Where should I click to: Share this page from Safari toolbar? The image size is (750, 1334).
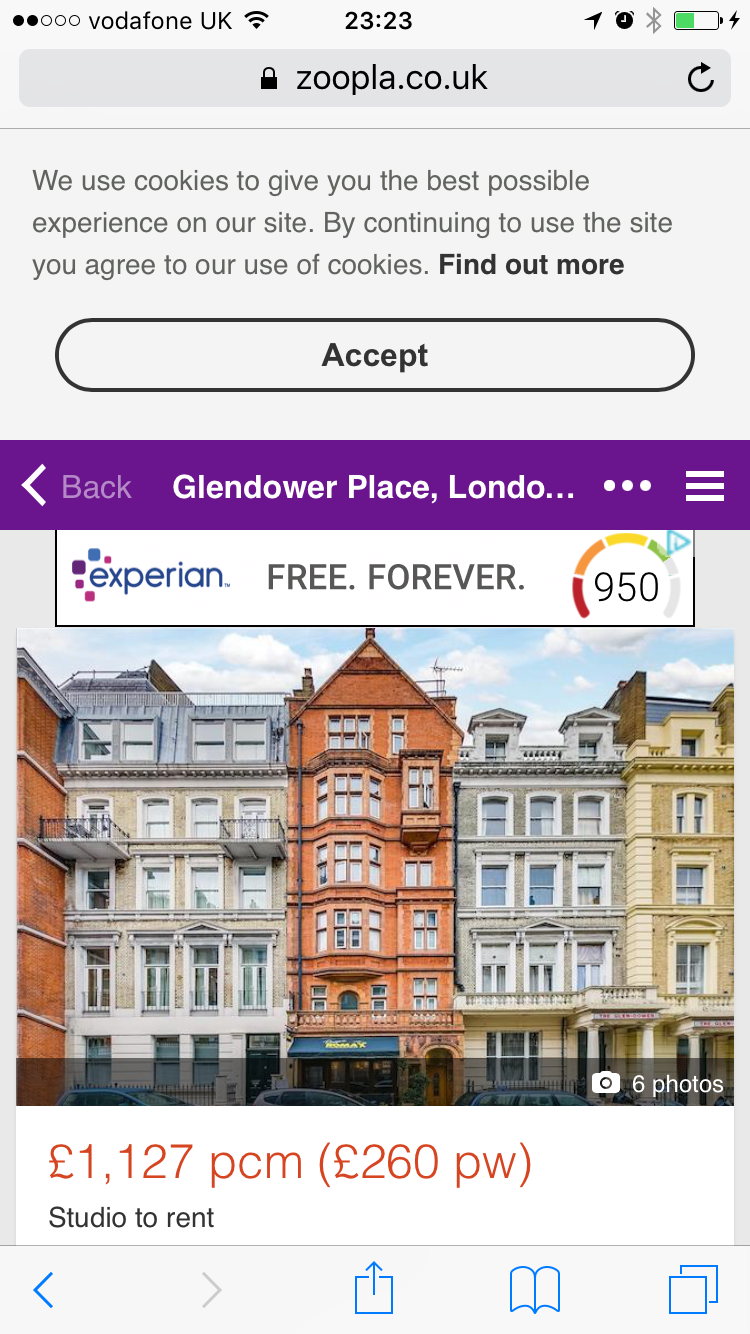tap(374, 1288)
